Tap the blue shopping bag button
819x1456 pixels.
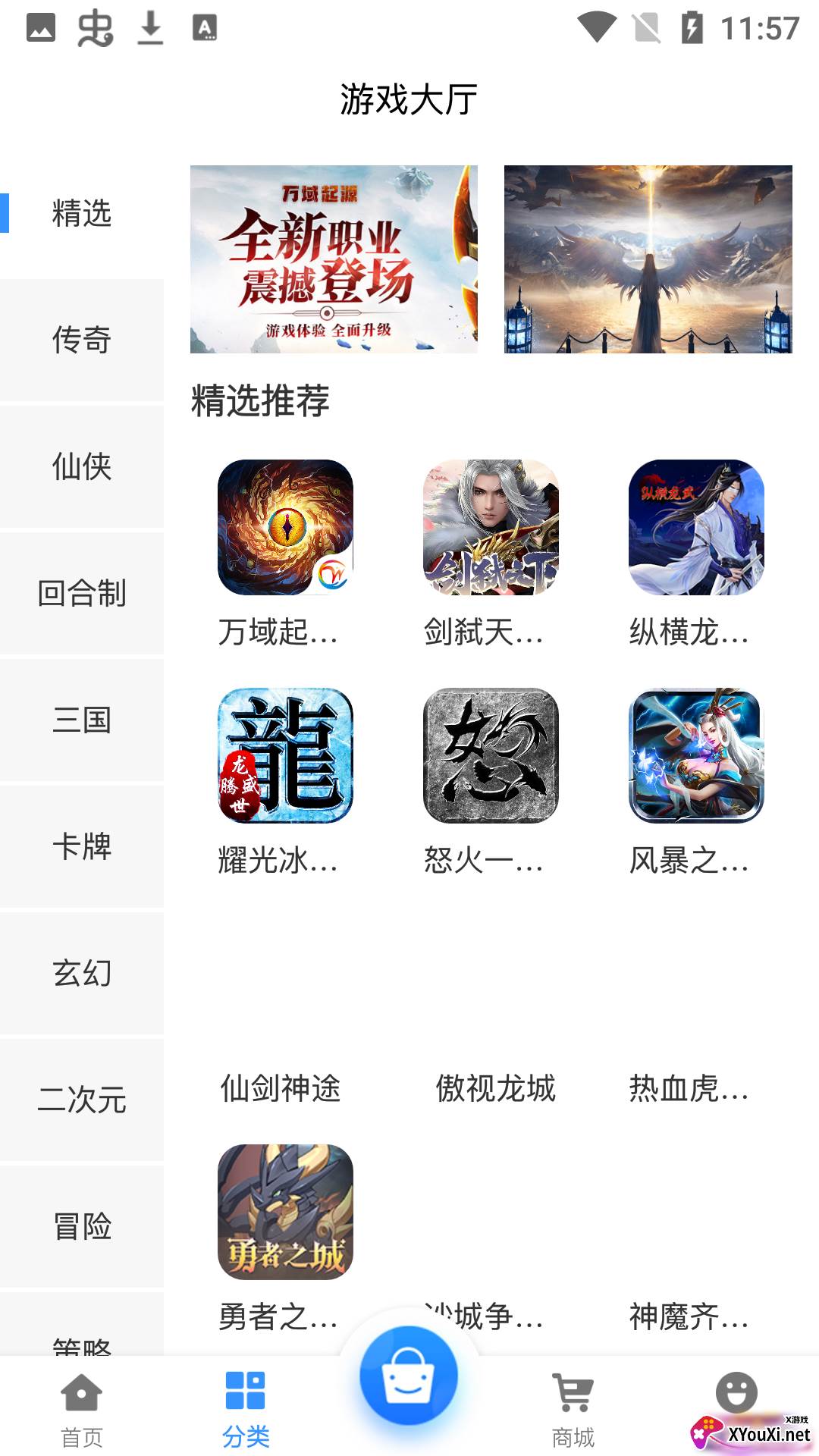pyautogui.click(x=409, y=1375)
